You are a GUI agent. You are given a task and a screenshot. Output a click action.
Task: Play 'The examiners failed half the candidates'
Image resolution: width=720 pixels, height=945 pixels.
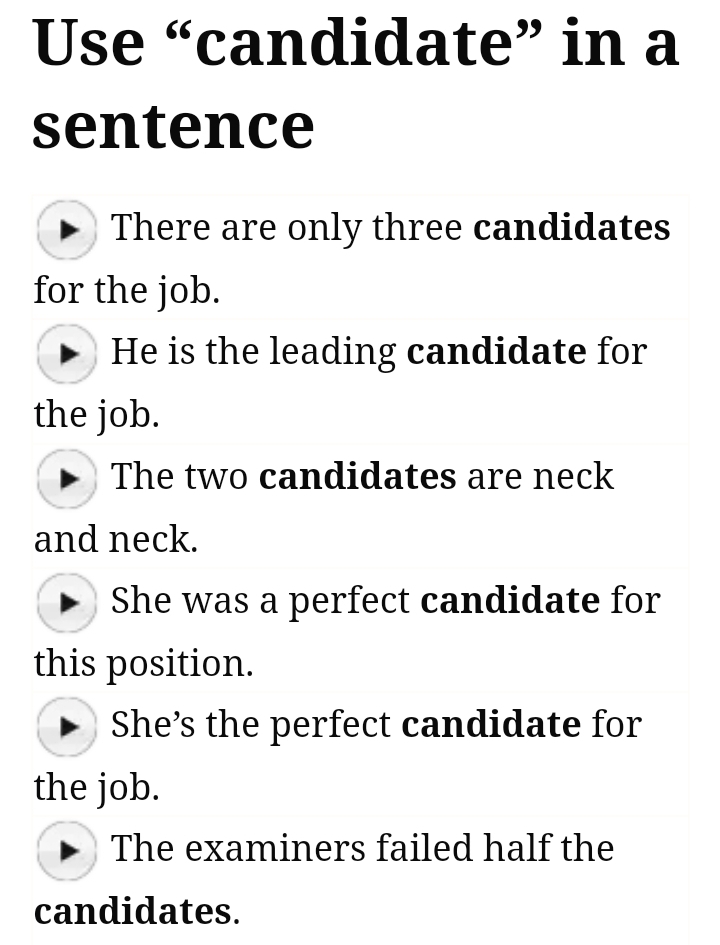(66, 851)
